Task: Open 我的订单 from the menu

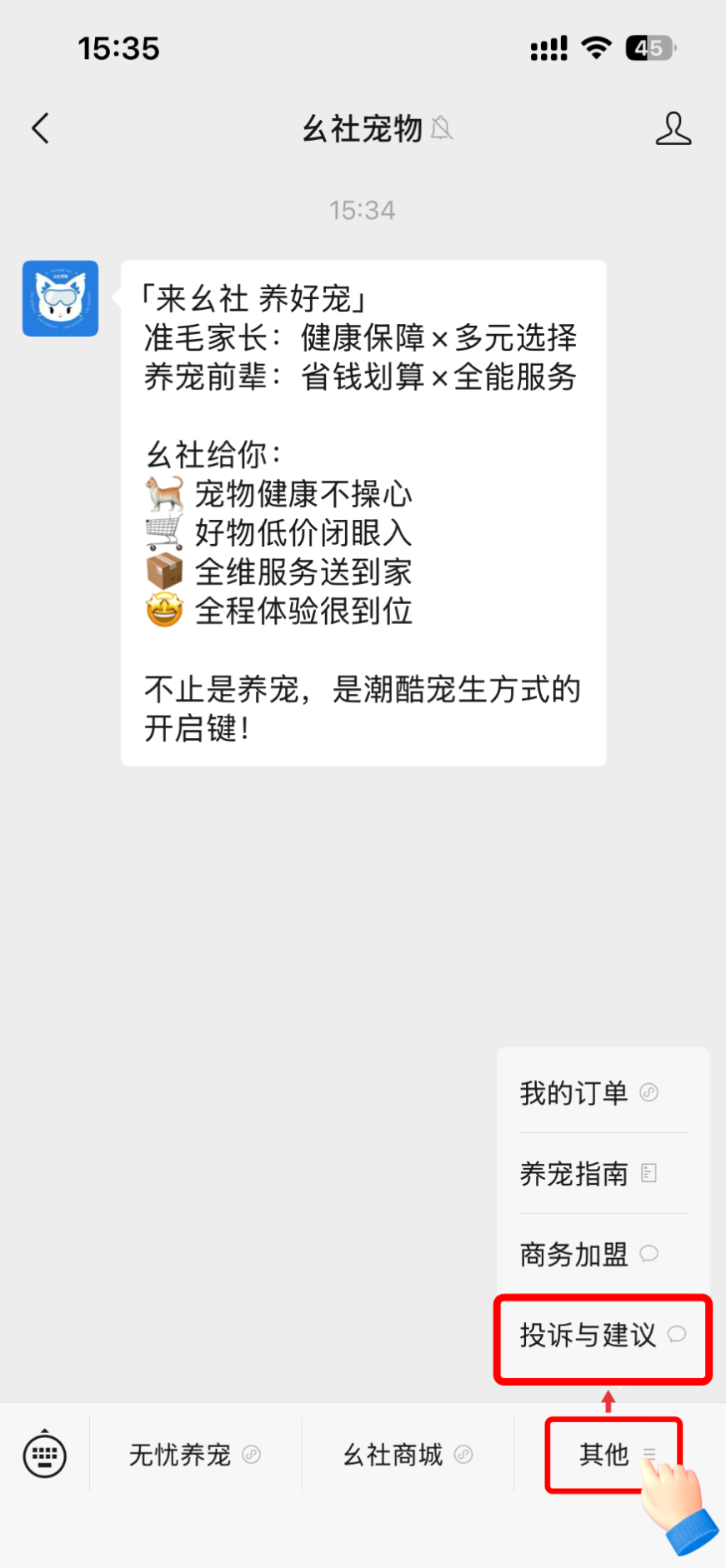Action: [588, 1092]
